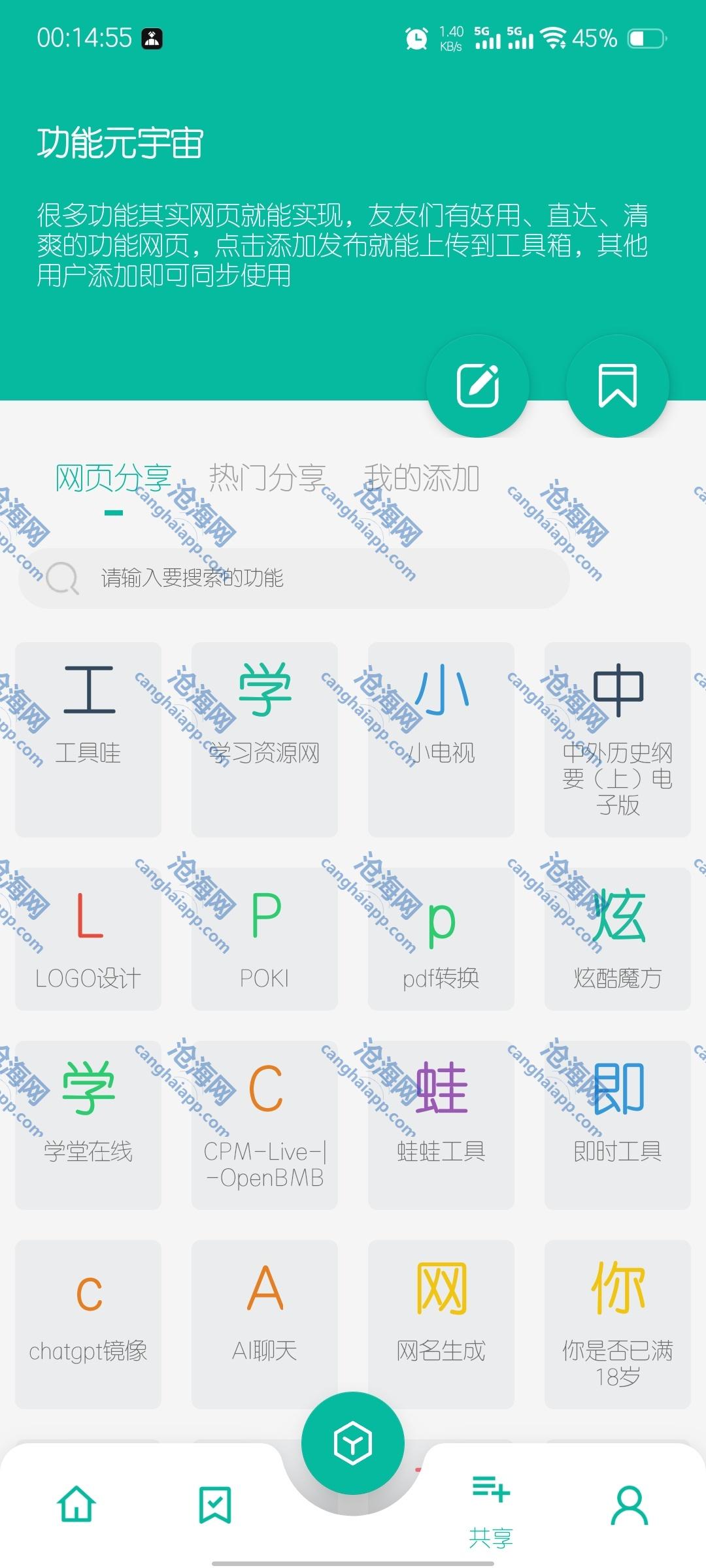Open the 蛙蛙工具 tile

click(441, 1124)
